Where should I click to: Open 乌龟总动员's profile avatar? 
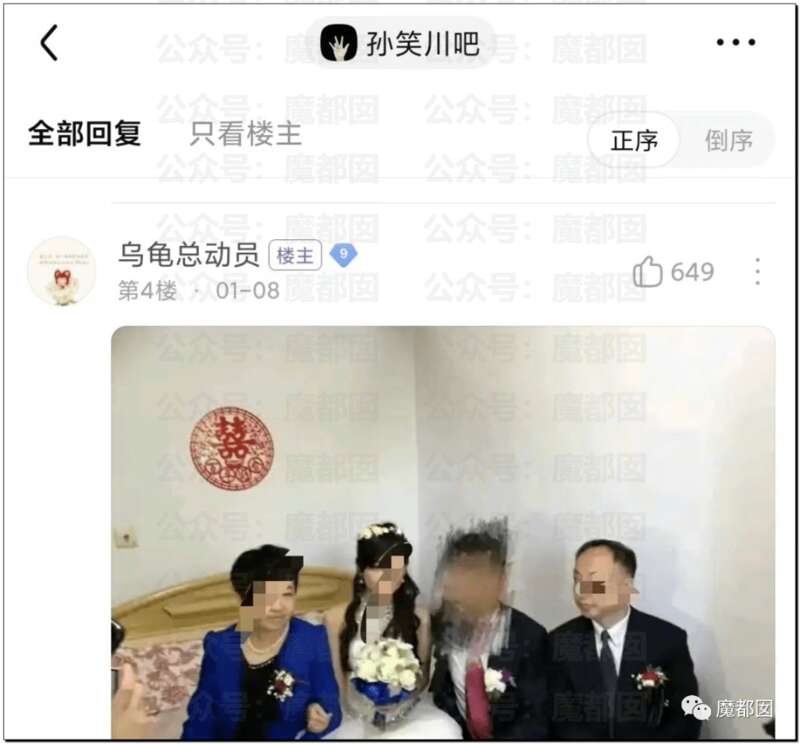pos(61,271)
